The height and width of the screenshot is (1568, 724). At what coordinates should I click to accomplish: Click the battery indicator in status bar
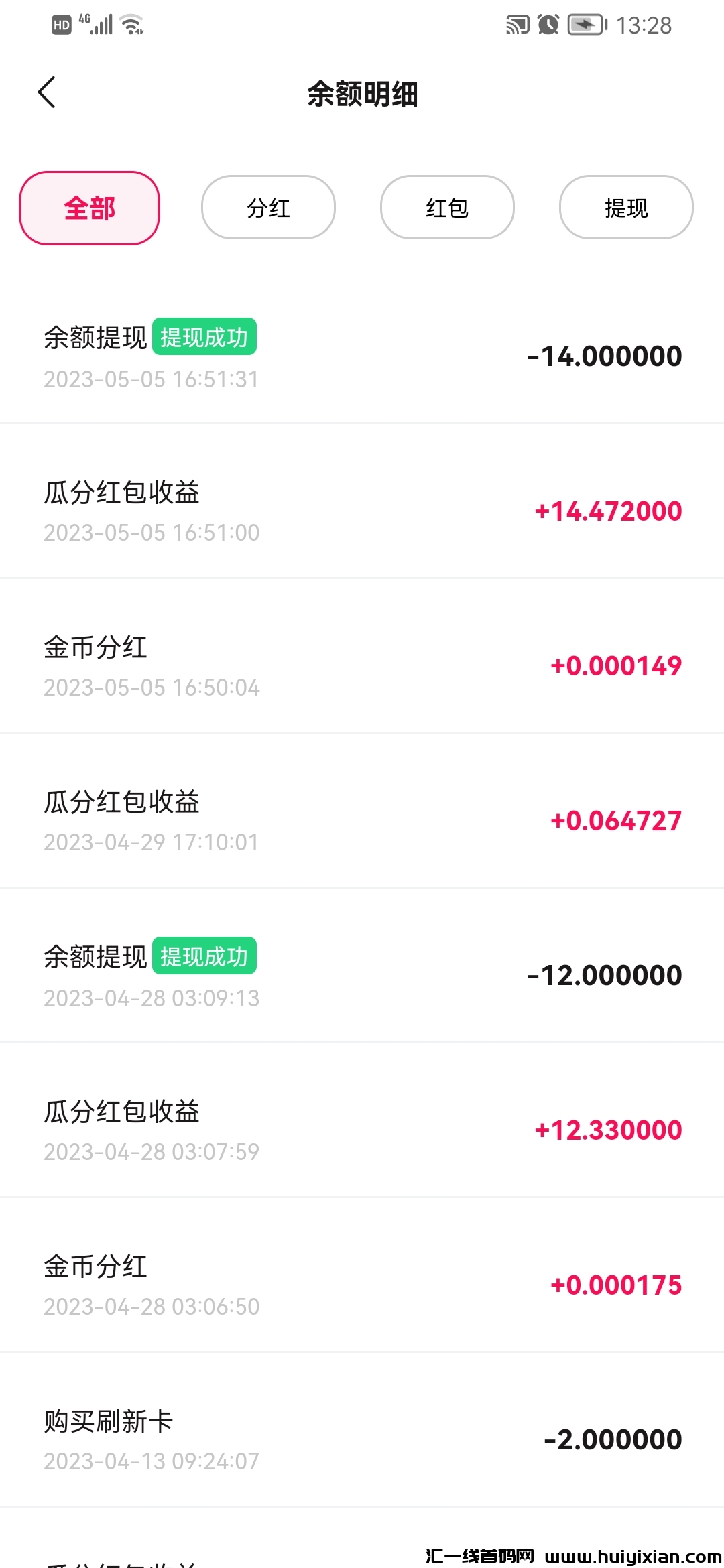[585, 25]
